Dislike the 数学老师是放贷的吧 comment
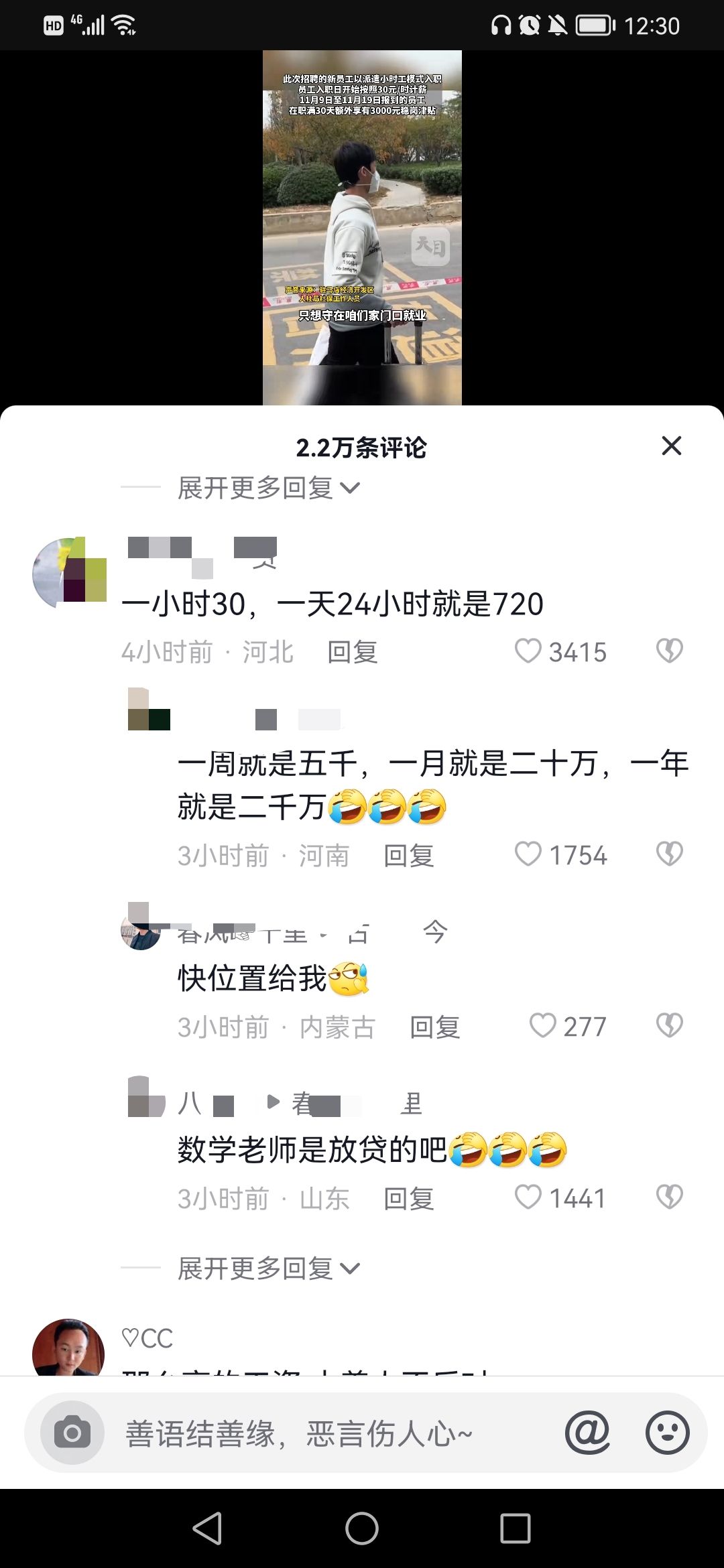The height and width of the screenshot is (1568, 724). point(669,1197)
